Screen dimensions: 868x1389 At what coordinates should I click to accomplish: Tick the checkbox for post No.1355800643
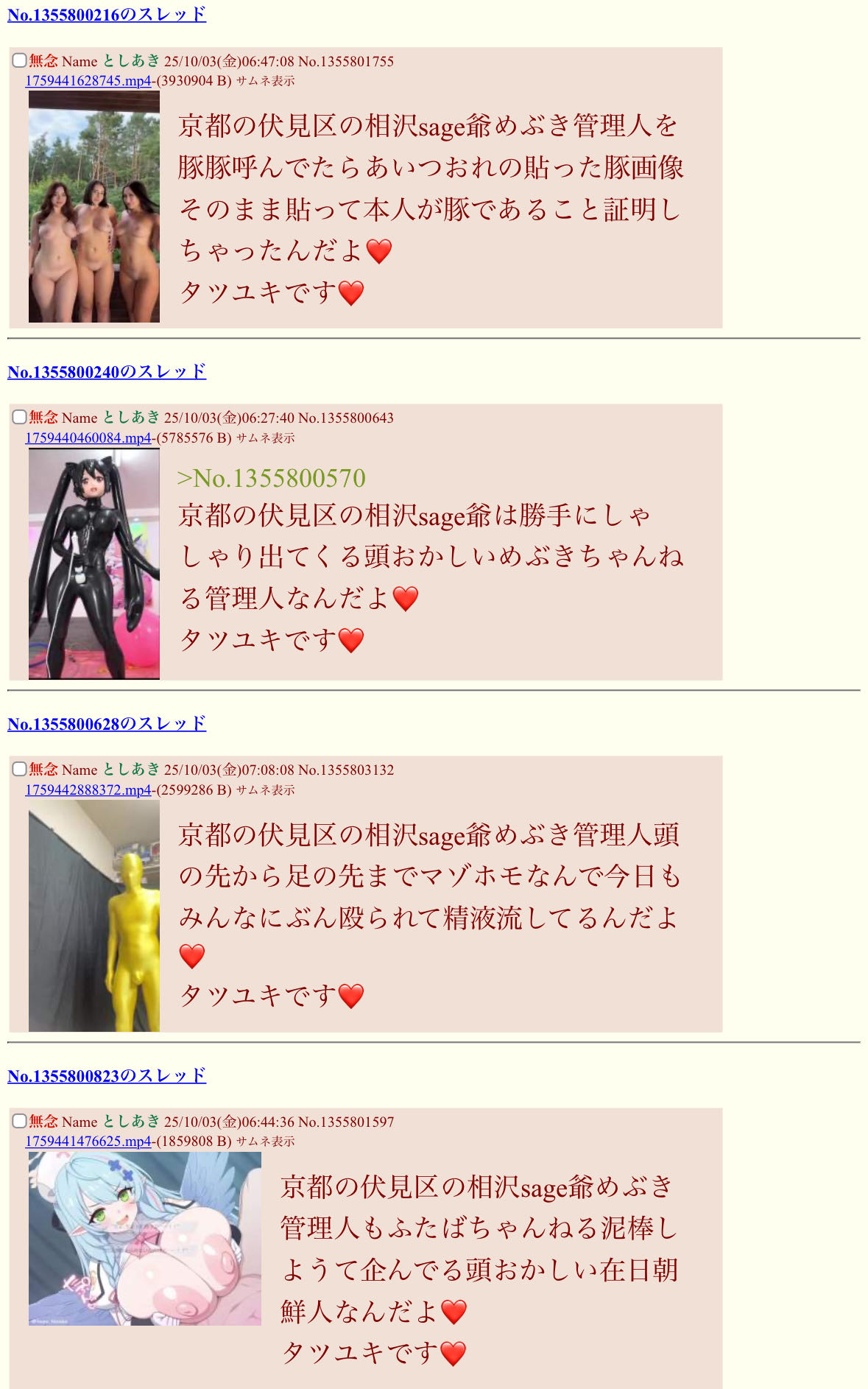pos(20,418)
